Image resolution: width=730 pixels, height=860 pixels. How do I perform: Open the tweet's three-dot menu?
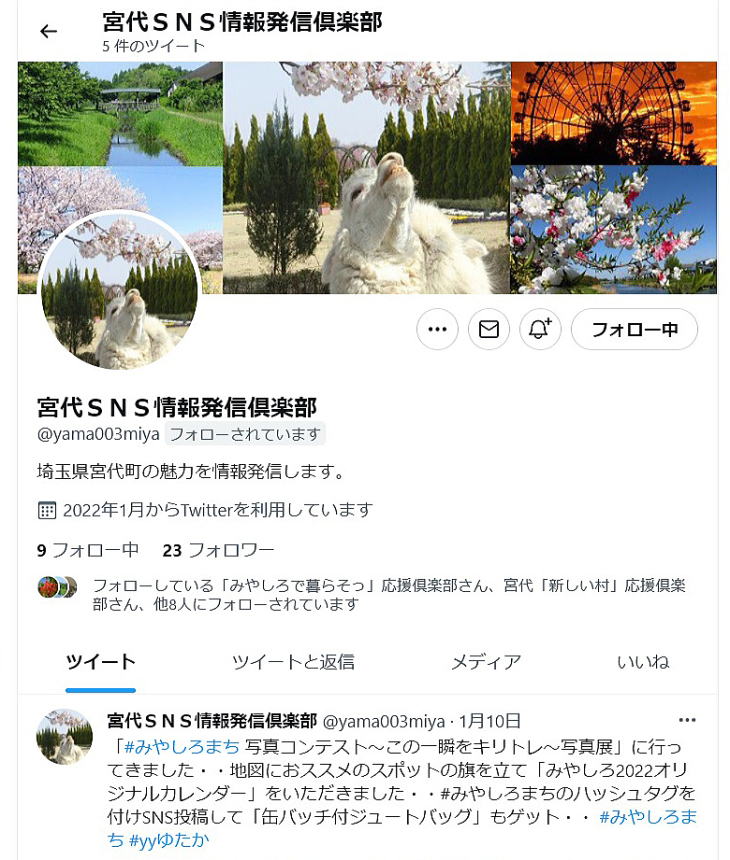tap(687, 720)
